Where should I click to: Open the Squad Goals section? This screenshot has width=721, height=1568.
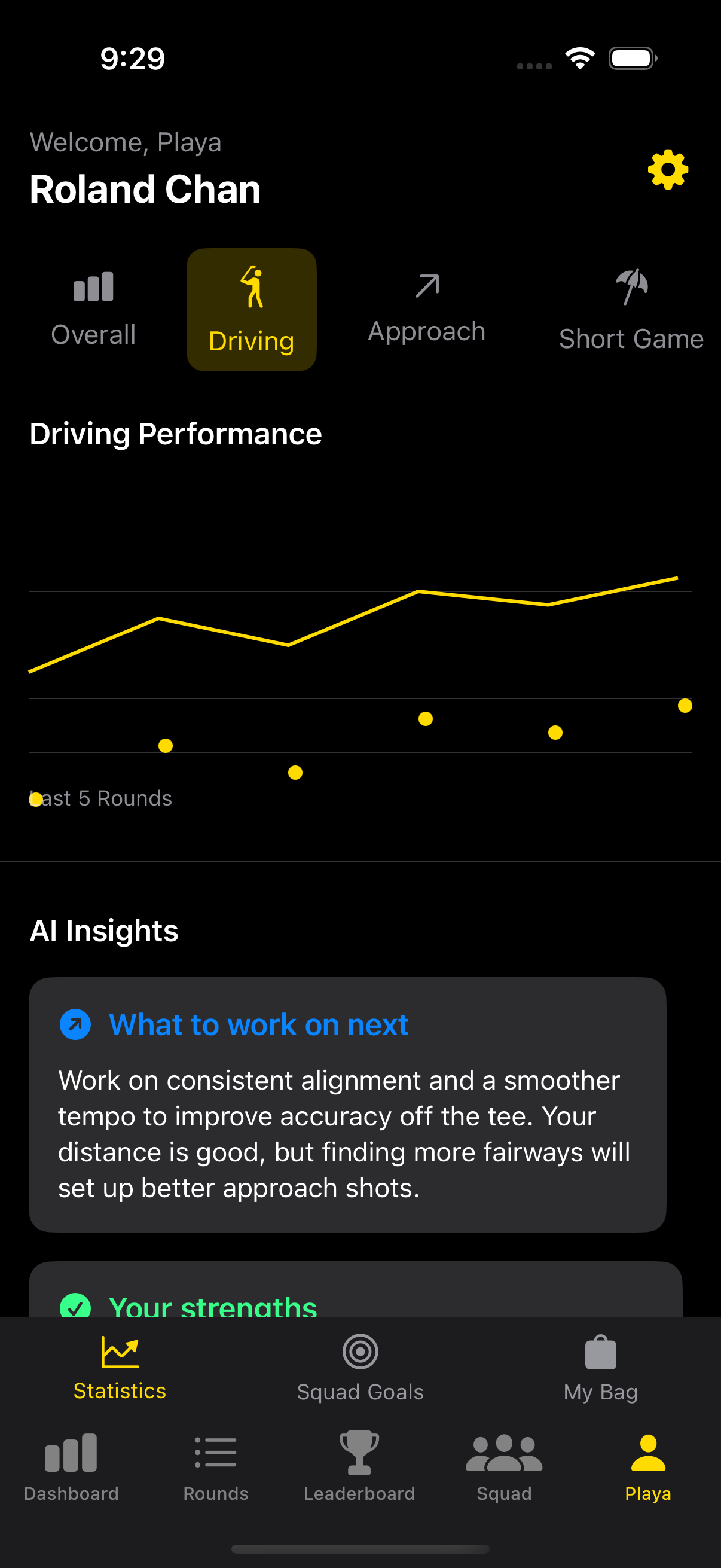coord(360,1368)
